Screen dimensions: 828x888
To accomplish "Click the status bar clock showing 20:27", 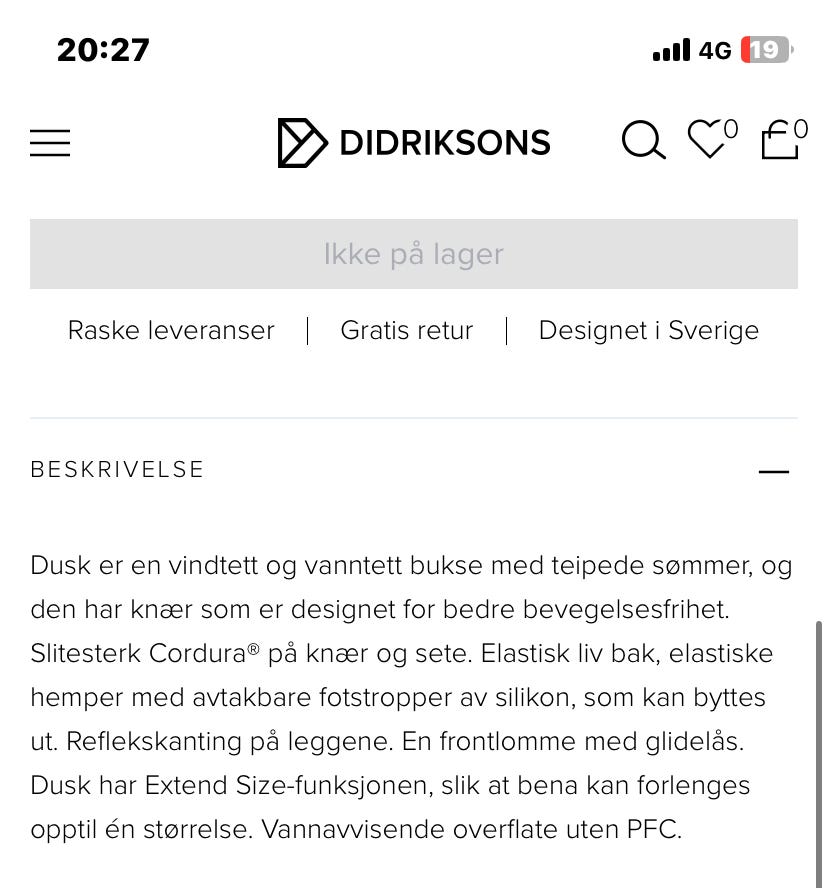I will click(103, 49).
